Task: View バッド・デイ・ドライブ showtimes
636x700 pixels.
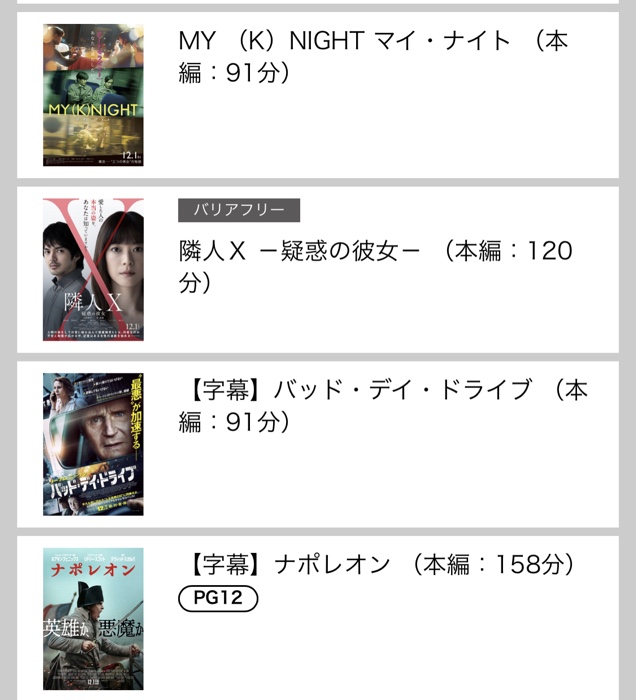Action: pyautogui.click(x=382, y=406)
